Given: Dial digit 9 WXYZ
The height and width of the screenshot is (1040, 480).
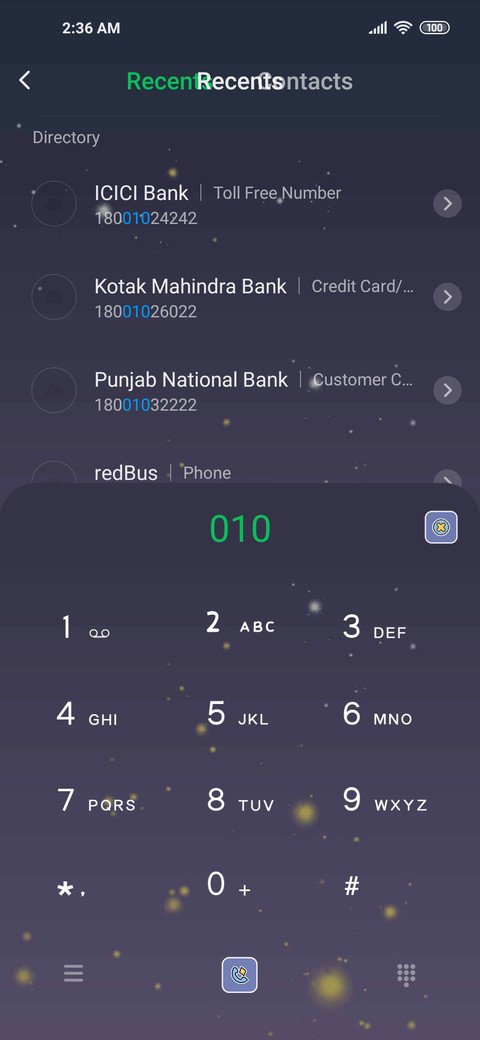Looking at the screenshot, I should (x=385, y=801).
